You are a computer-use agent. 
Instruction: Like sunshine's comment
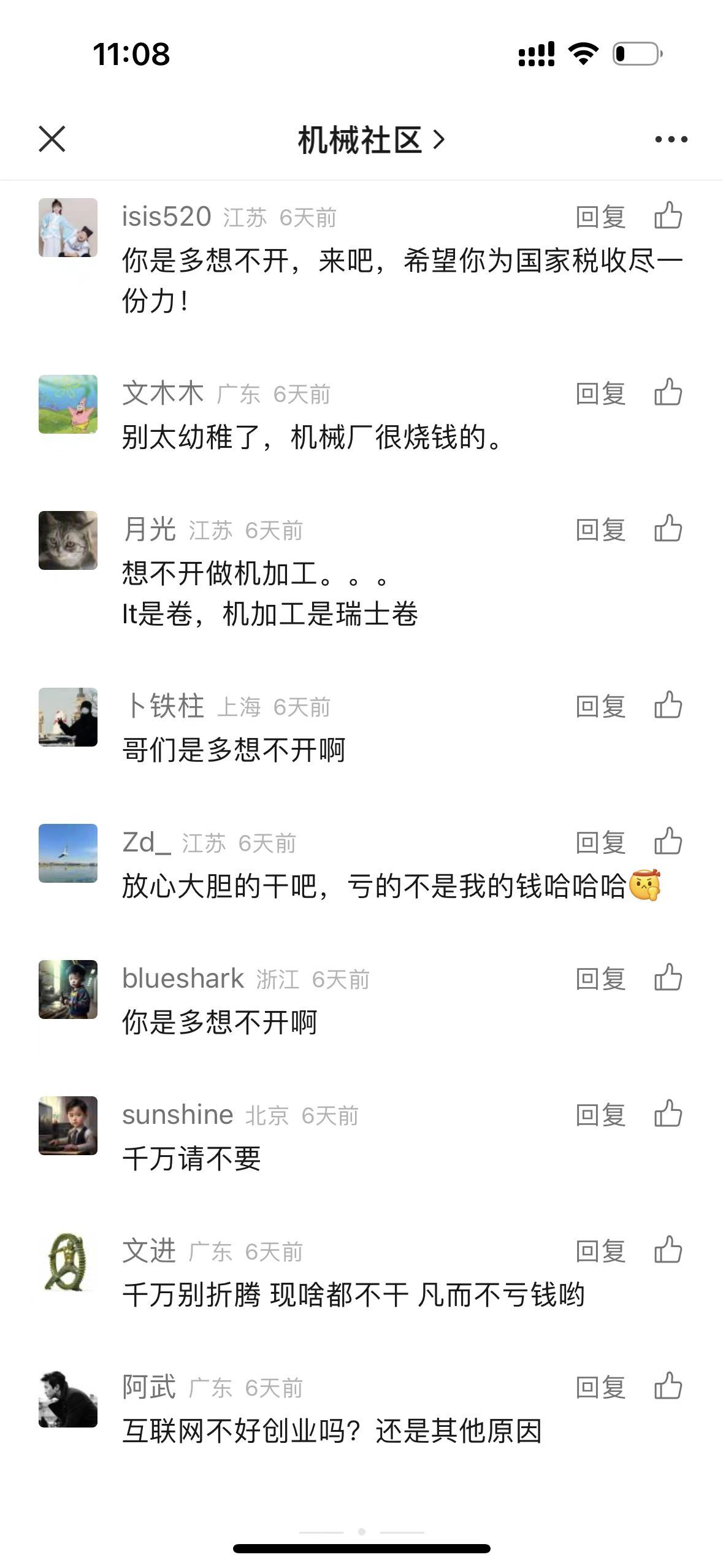click(668, 1114)
